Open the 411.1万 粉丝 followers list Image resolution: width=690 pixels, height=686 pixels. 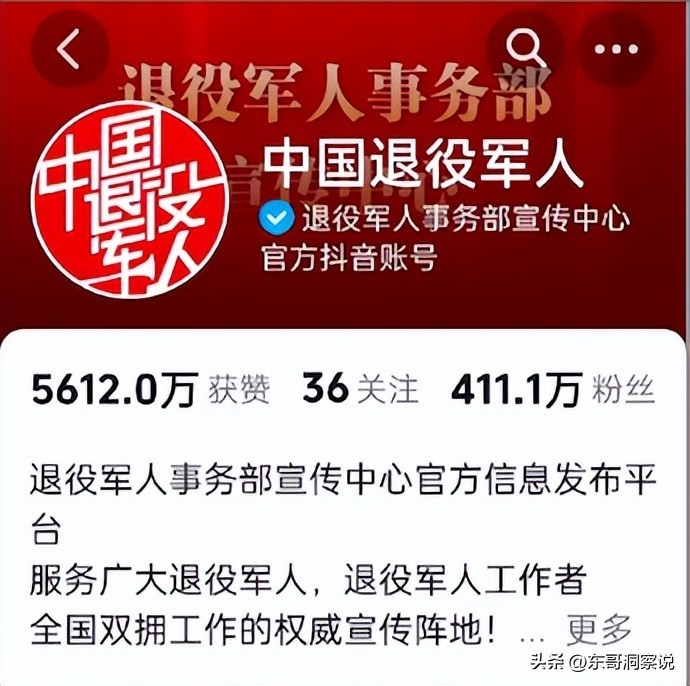552,389
